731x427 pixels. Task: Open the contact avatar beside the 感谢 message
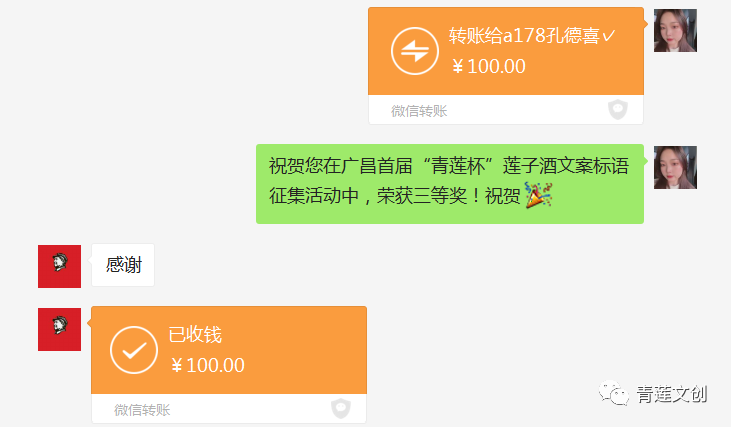coord(59,266)
